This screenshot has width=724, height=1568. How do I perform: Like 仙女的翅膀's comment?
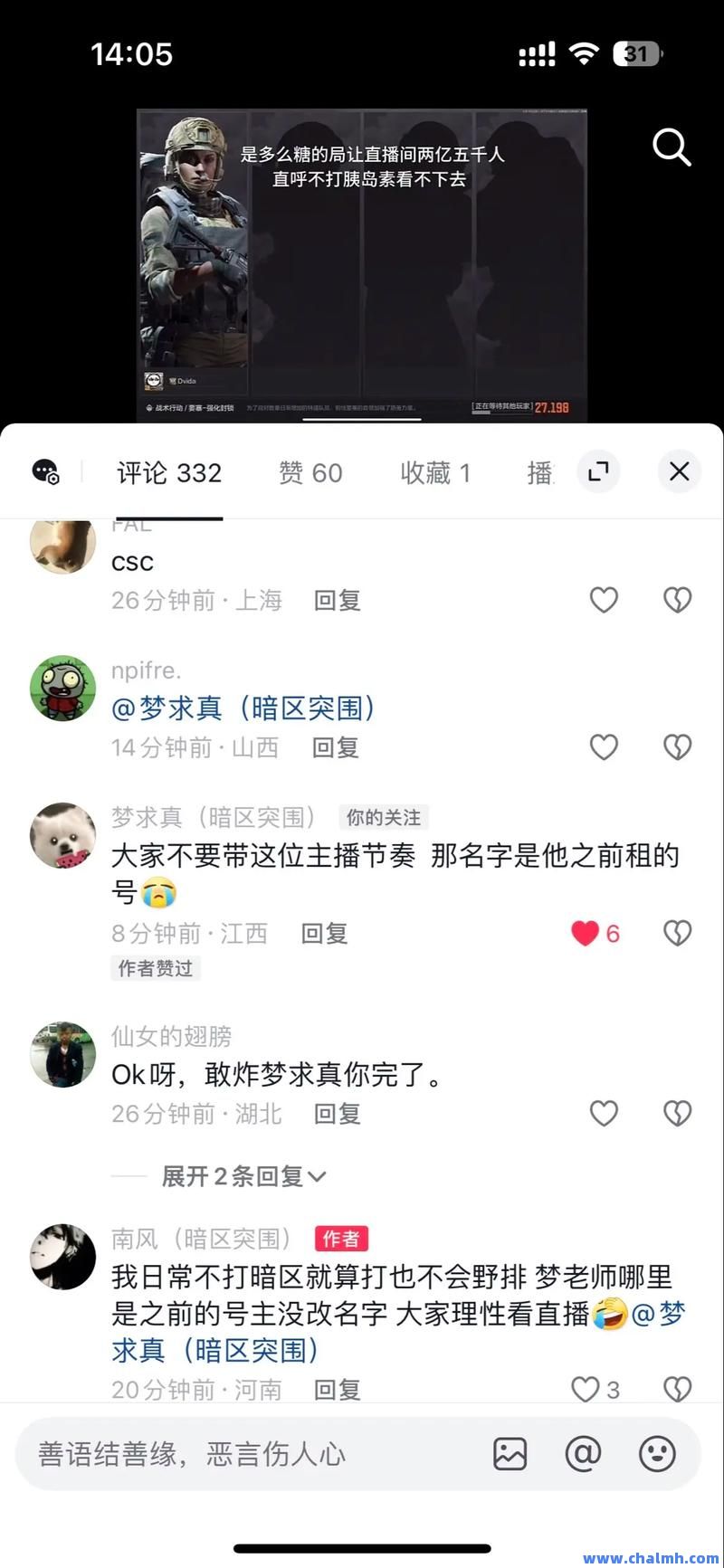(x=604, y=1113)
